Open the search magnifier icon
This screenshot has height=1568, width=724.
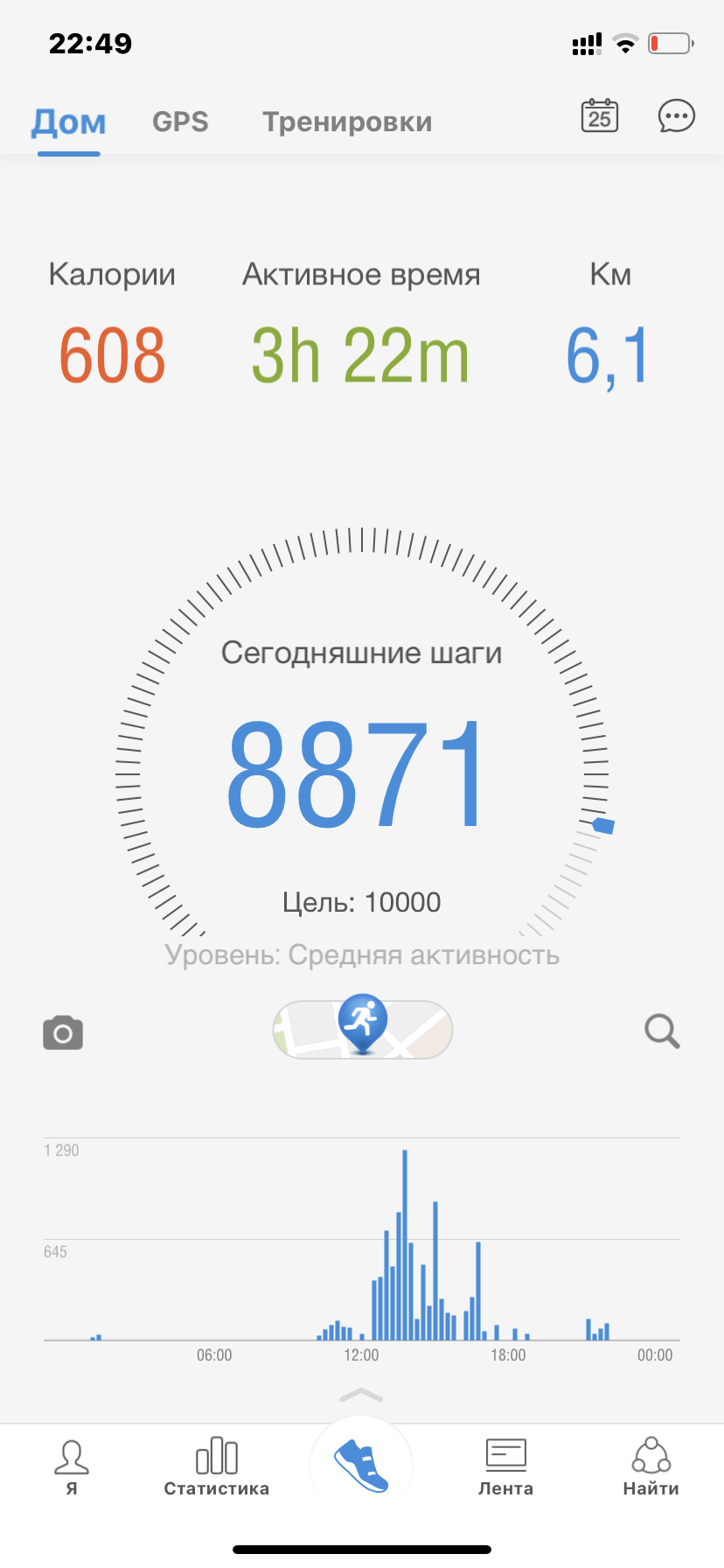click(x=662, y=1032)
